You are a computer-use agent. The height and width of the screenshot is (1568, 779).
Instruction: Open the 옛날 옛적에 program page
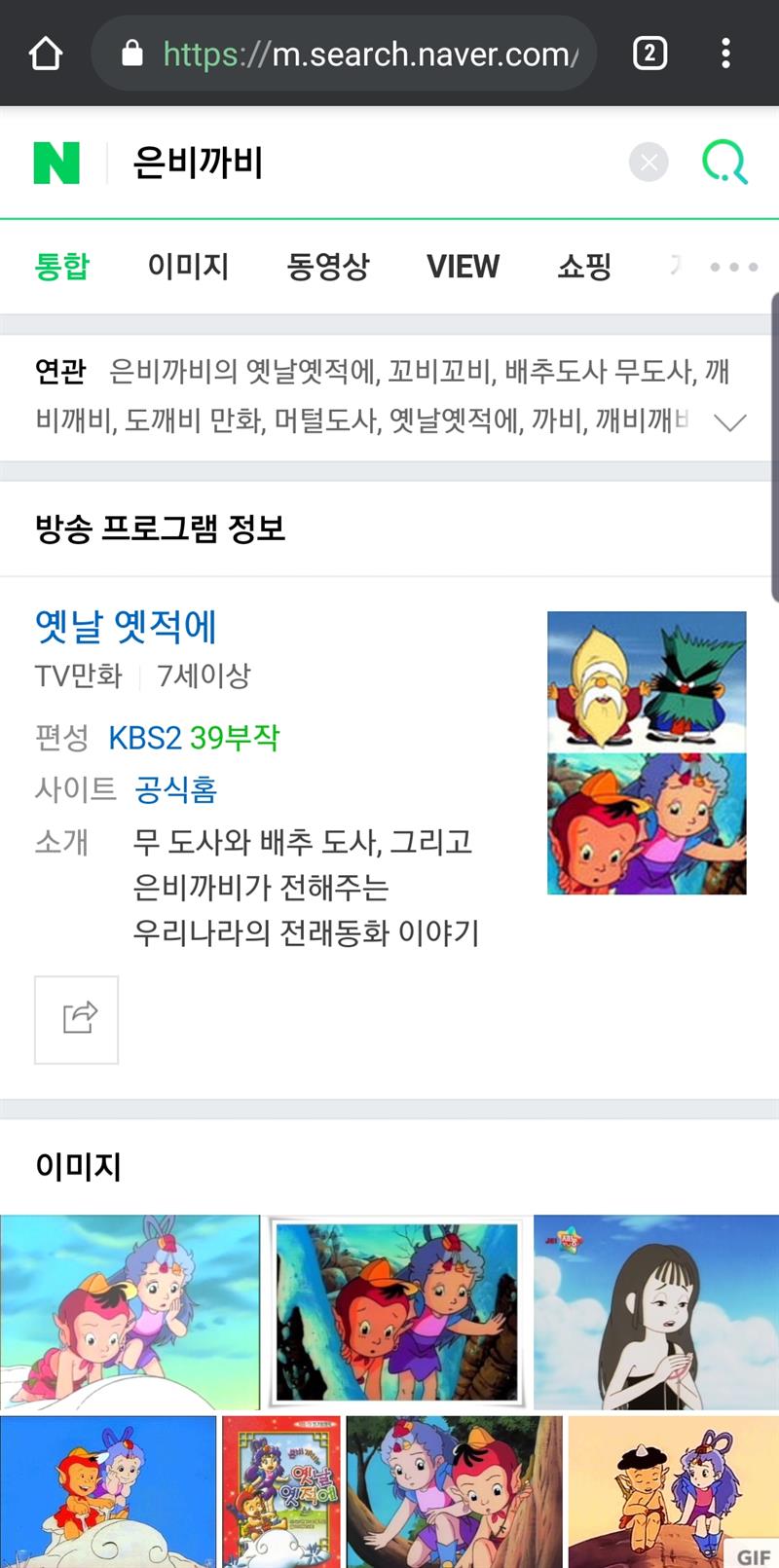(125, 628)
